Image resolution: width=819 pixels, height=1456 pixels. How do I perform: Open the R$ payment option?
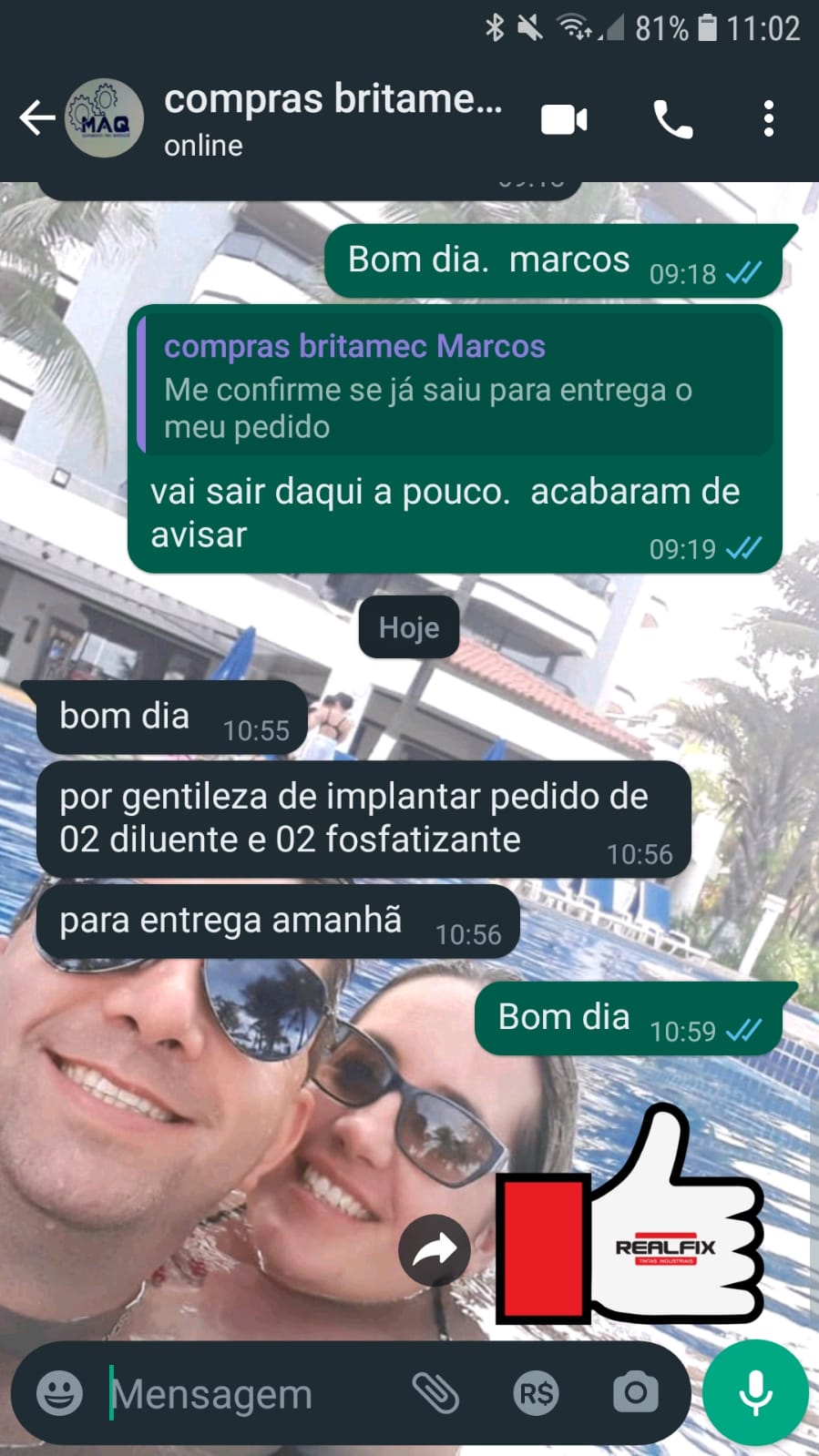[536, 1392]
